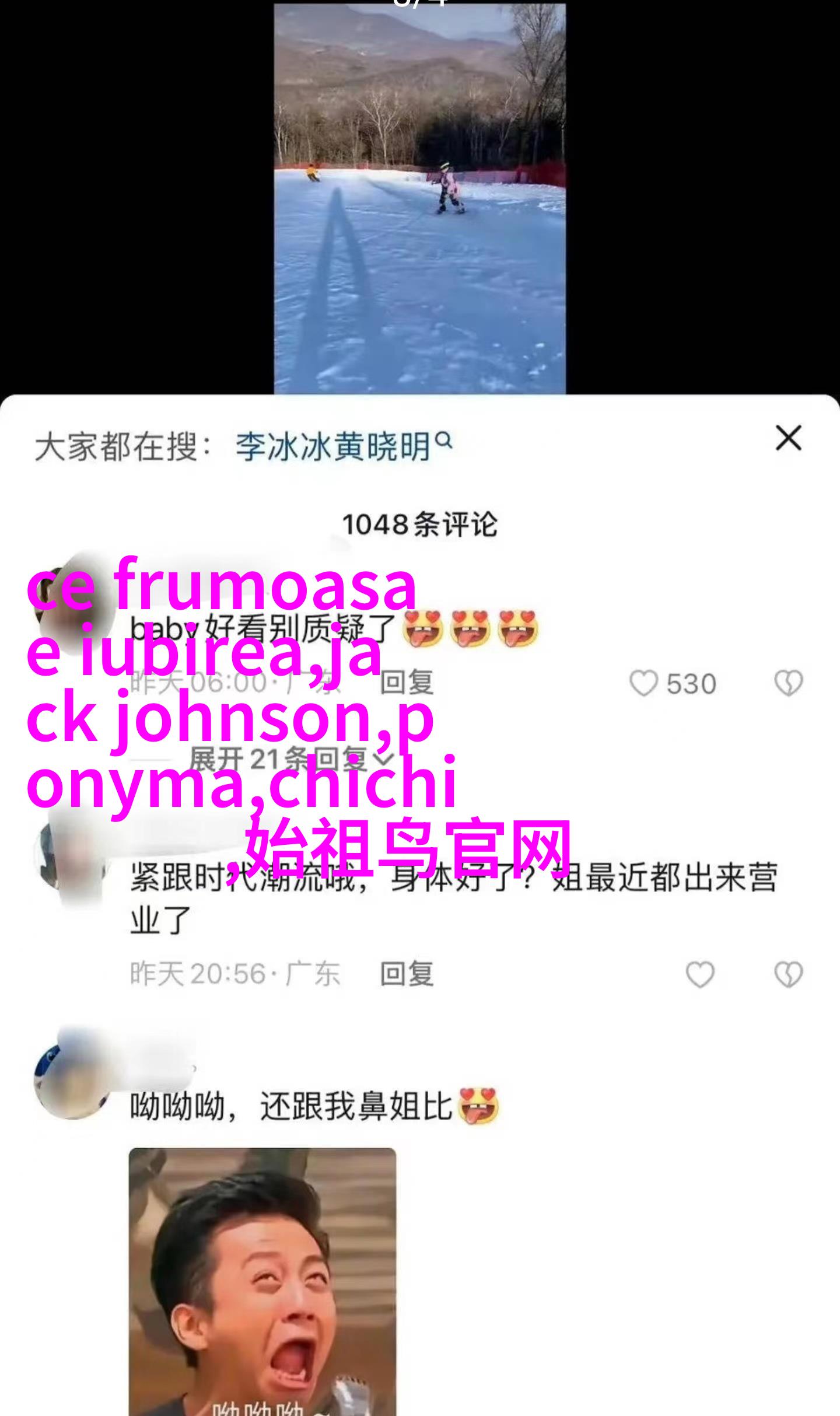Close the comments panel
This screenshot has height=1416, width=840.
[788, 438]
